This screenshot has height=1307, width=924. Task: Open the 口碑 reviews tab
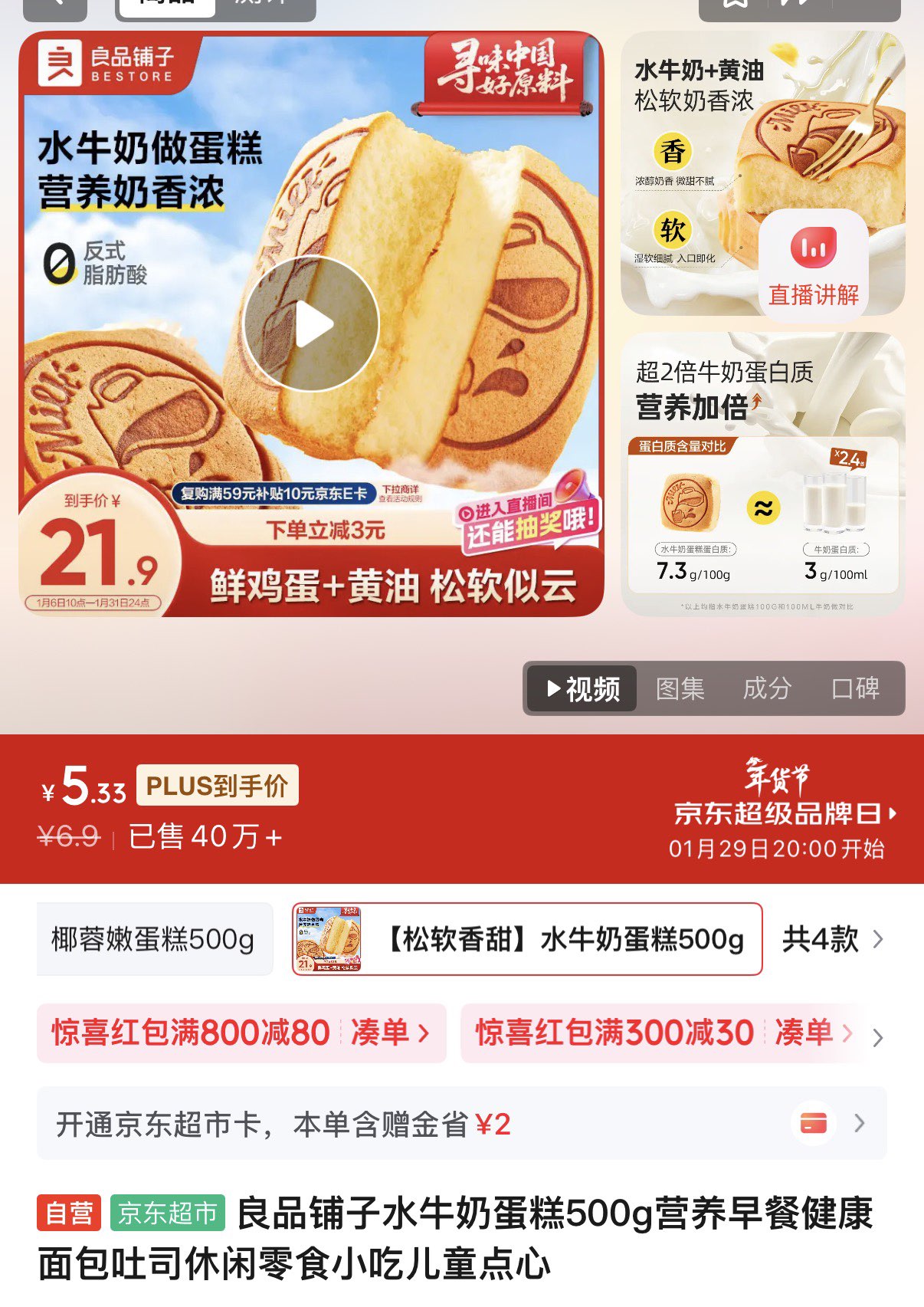pos(855,688)
